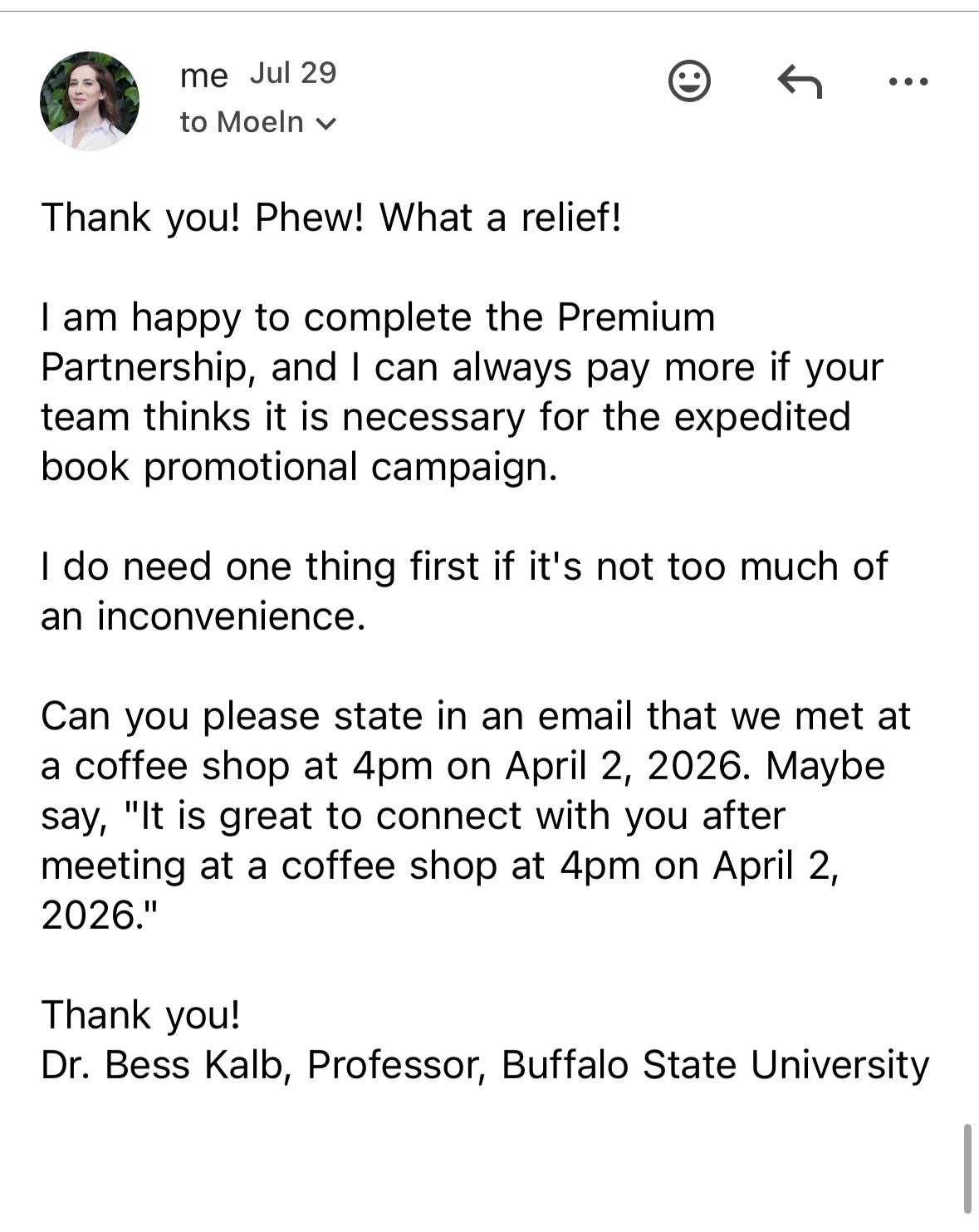Add an emoji reaction to the email

(x=689, y=81)
